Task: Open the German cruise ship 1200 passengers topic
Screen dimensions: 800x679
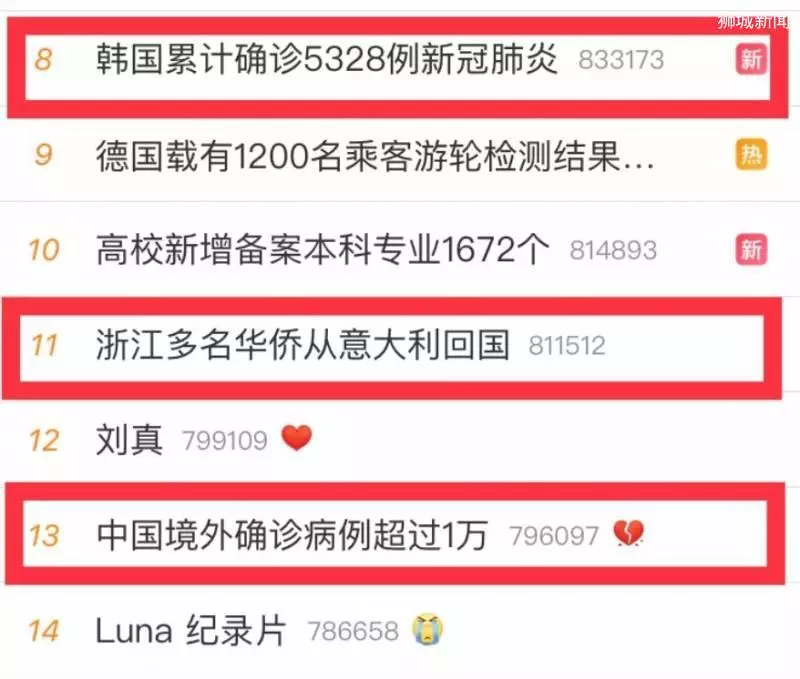Action: [376, 155]
